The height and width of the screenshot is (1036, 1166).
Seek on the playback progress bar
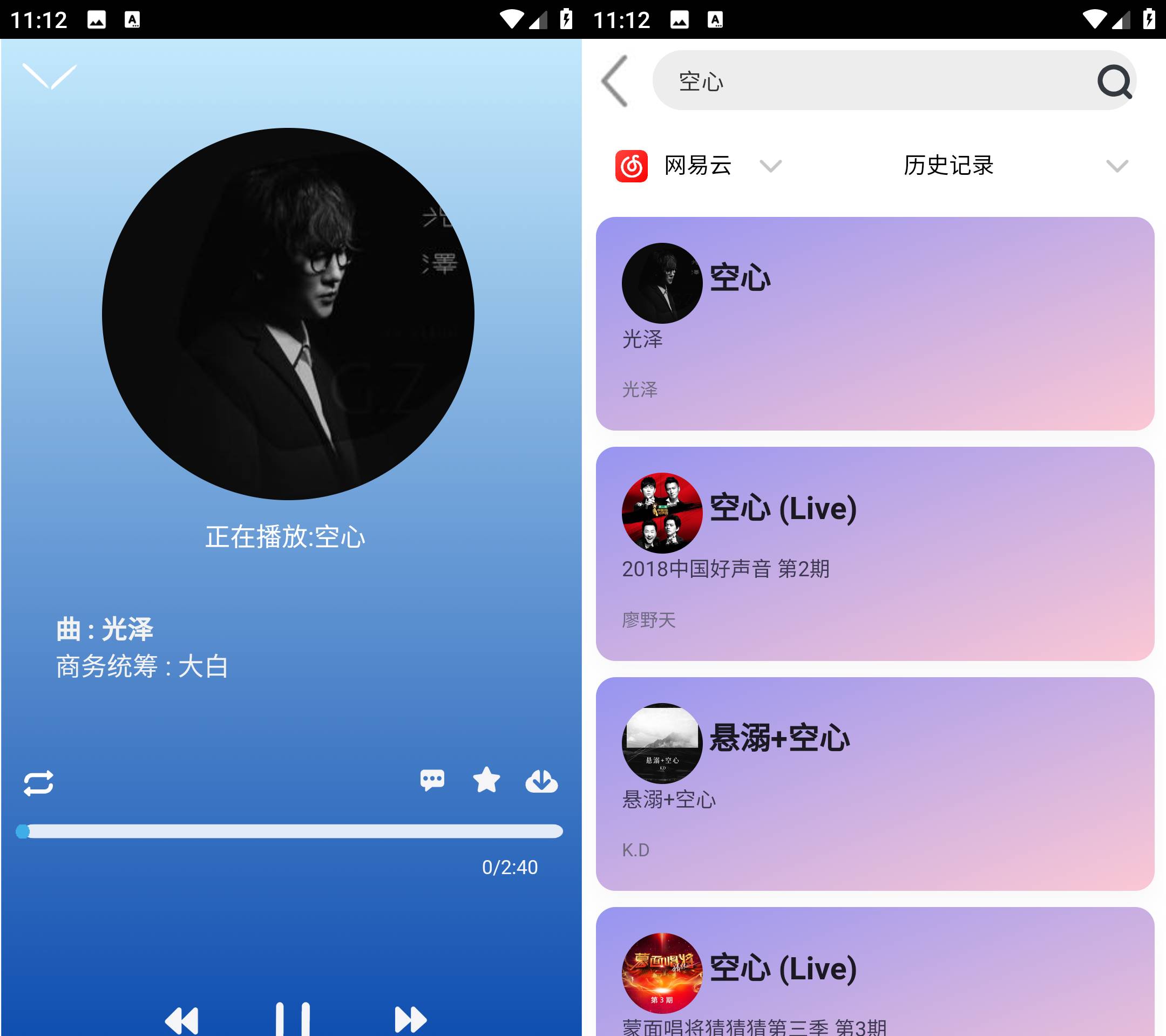[291, 831]
